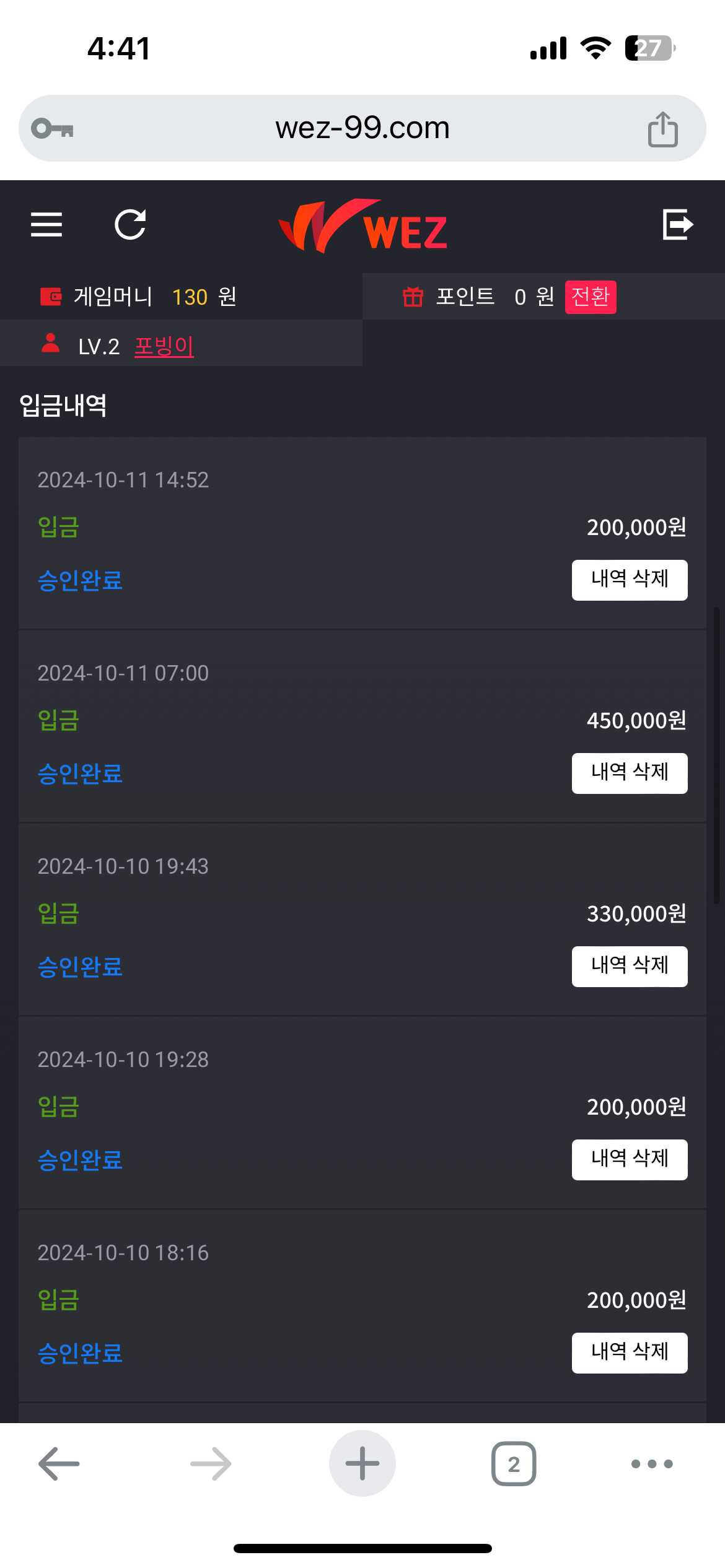The image size is (725, 1568).
Task: Delete the 2024-10-10 18:16 deposit record
Action: point(629,1352)
